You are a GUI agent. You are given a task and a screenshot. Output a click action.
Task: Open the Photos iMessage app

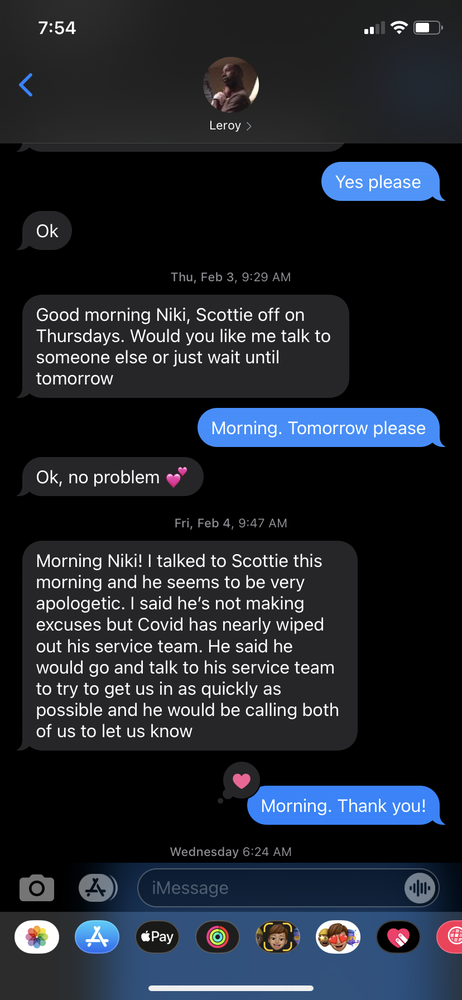pos(37,937)
